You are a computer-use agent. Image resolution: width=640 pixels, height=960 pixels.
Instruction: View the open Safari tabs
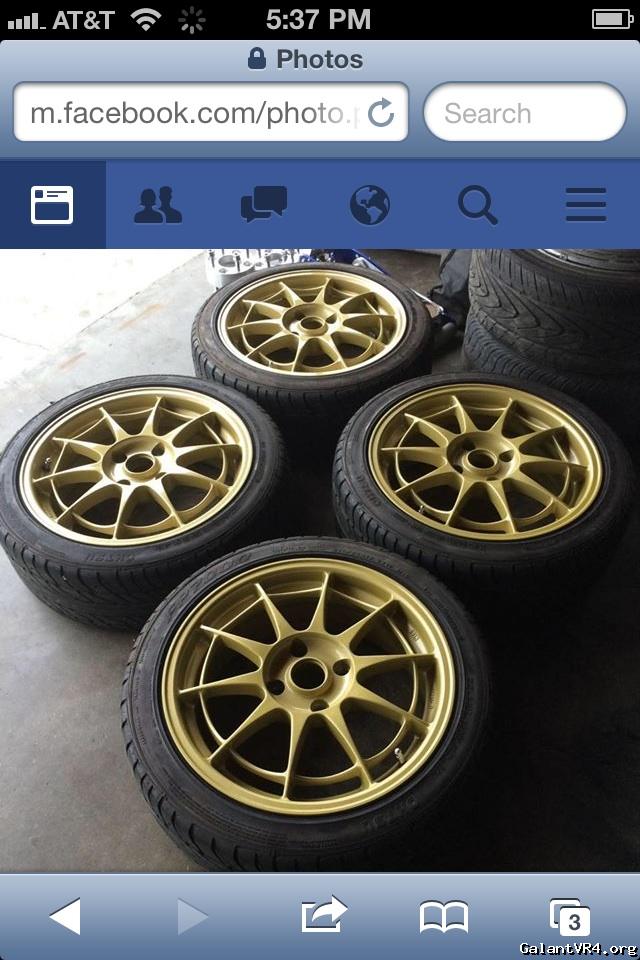tap(570, 916)
